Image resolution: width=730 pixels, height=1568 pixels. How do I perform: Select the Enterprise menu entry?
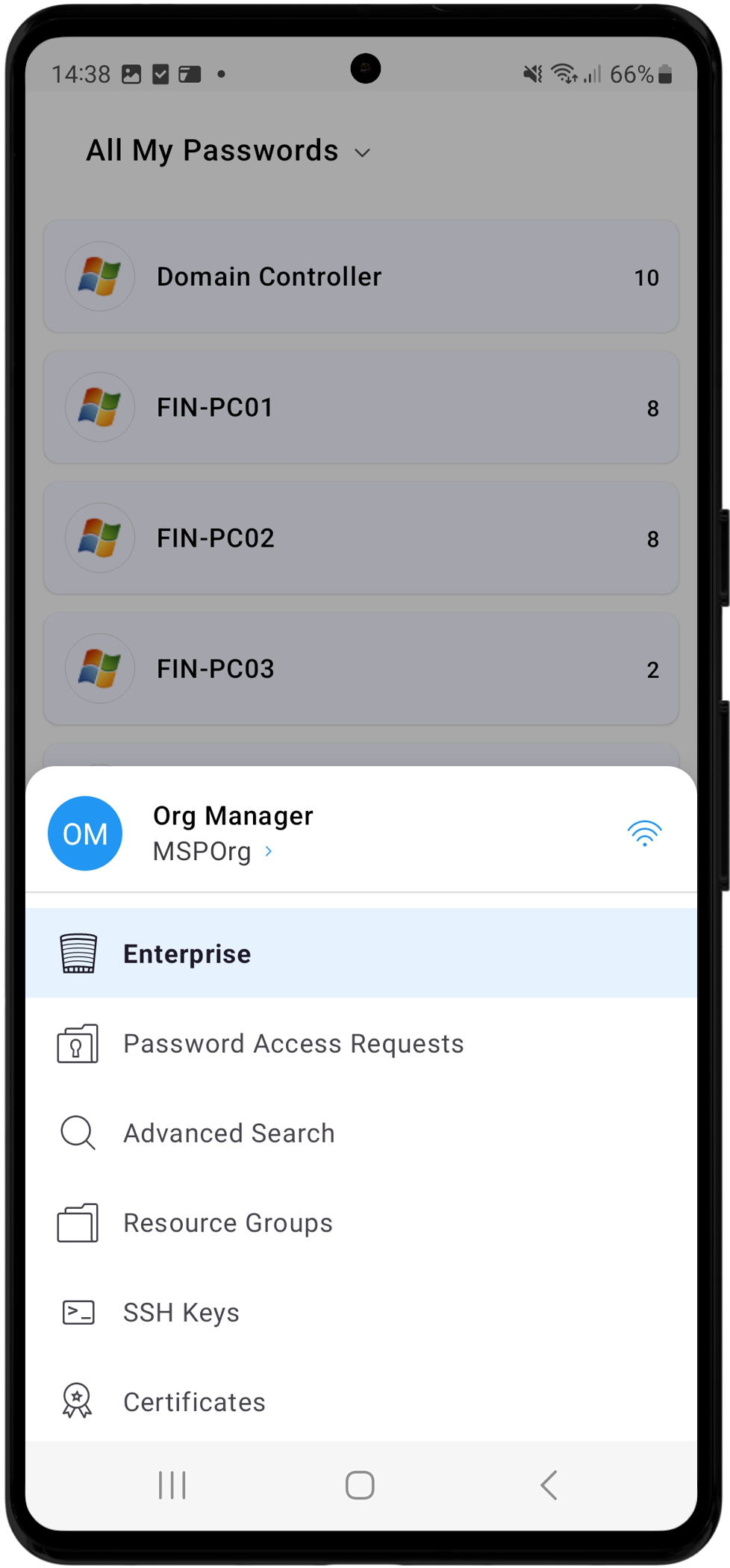tap(187, 953)
